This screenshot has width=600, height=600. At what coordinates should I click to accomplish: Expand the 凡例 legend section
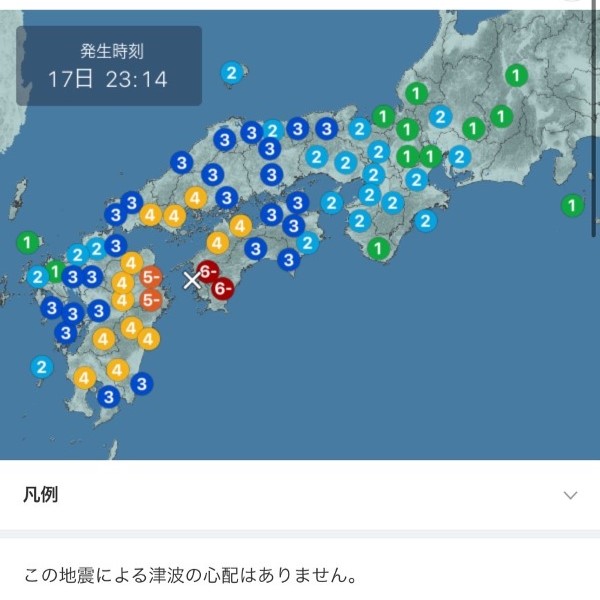570,495
